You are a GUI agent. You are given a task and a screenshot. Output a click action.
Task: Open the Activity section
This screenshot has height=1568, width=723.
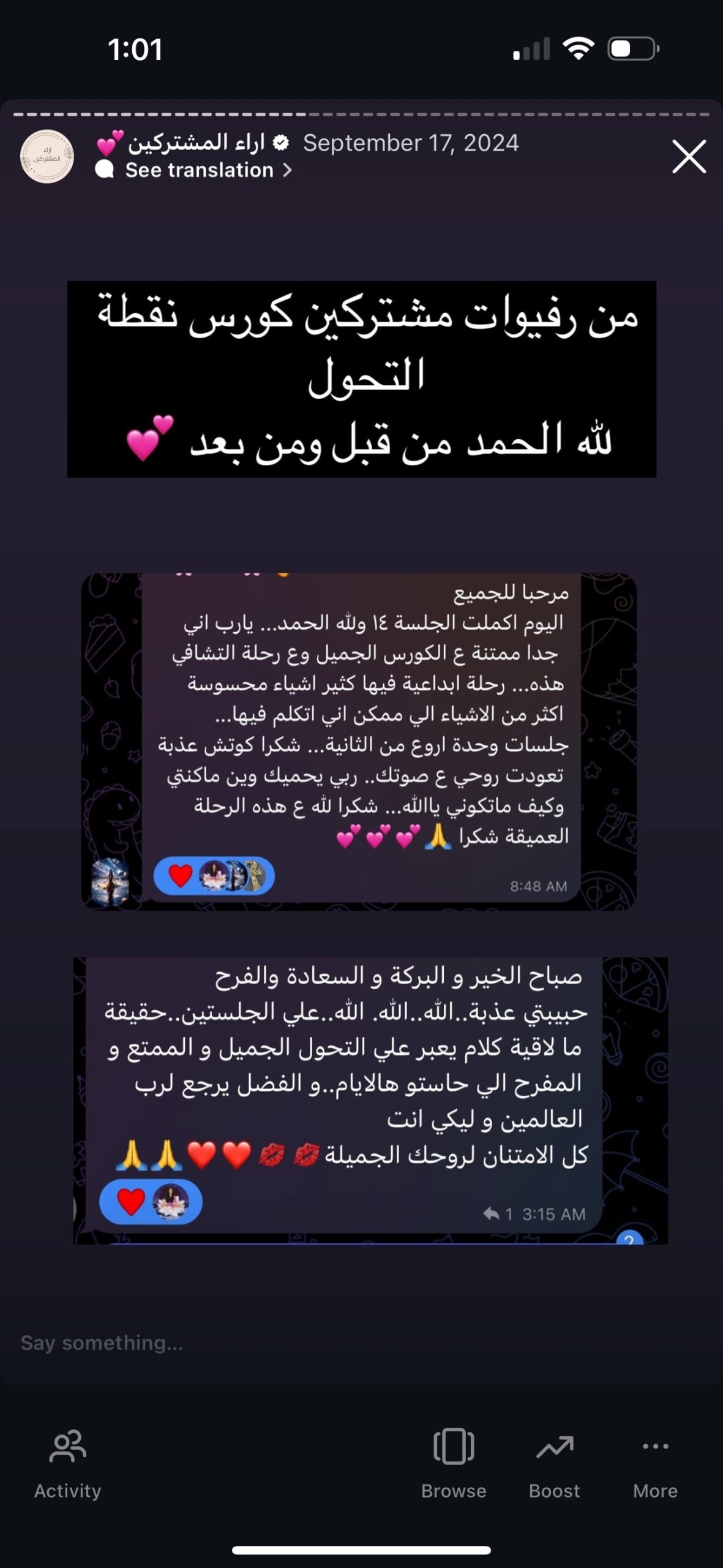point(67,1464)
